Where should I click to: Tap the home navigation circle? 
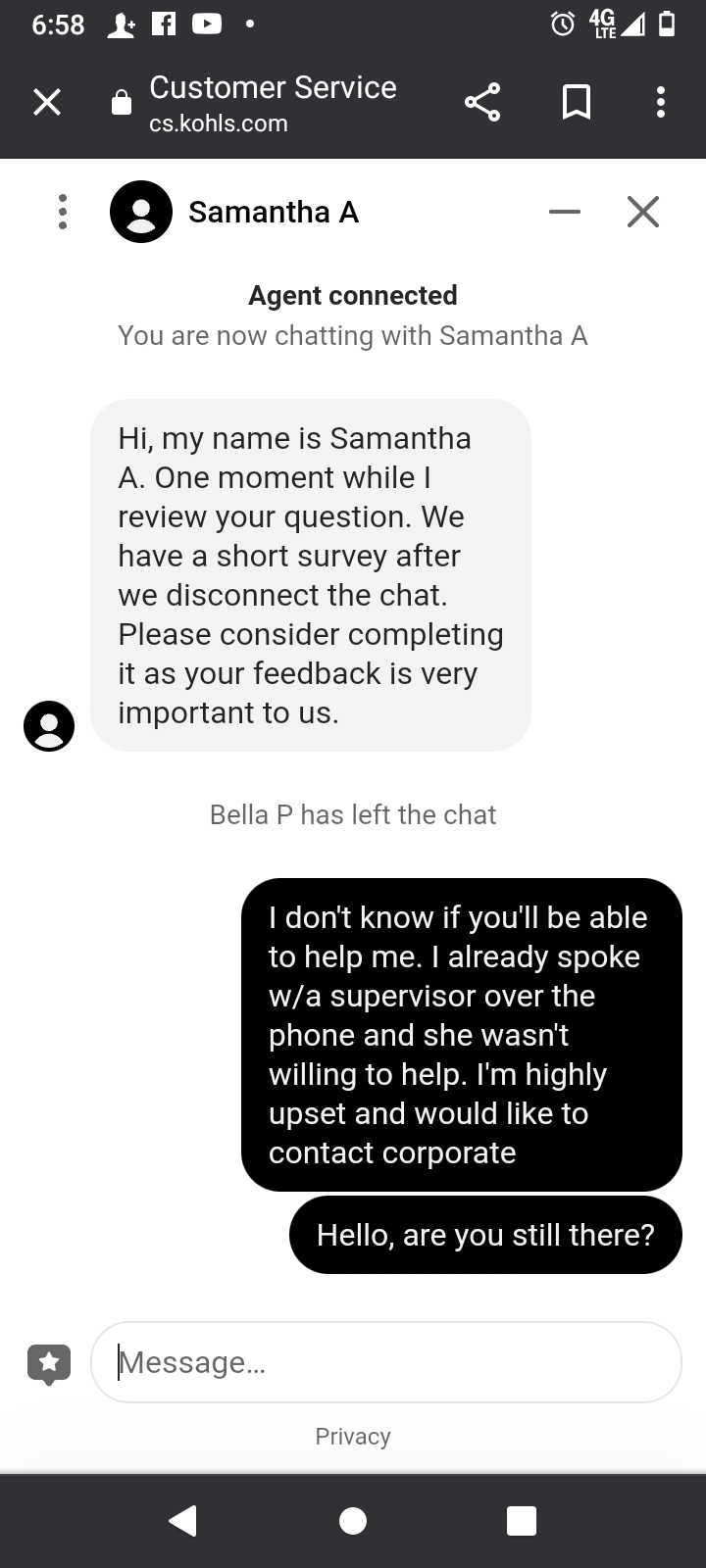[353, 1521]
